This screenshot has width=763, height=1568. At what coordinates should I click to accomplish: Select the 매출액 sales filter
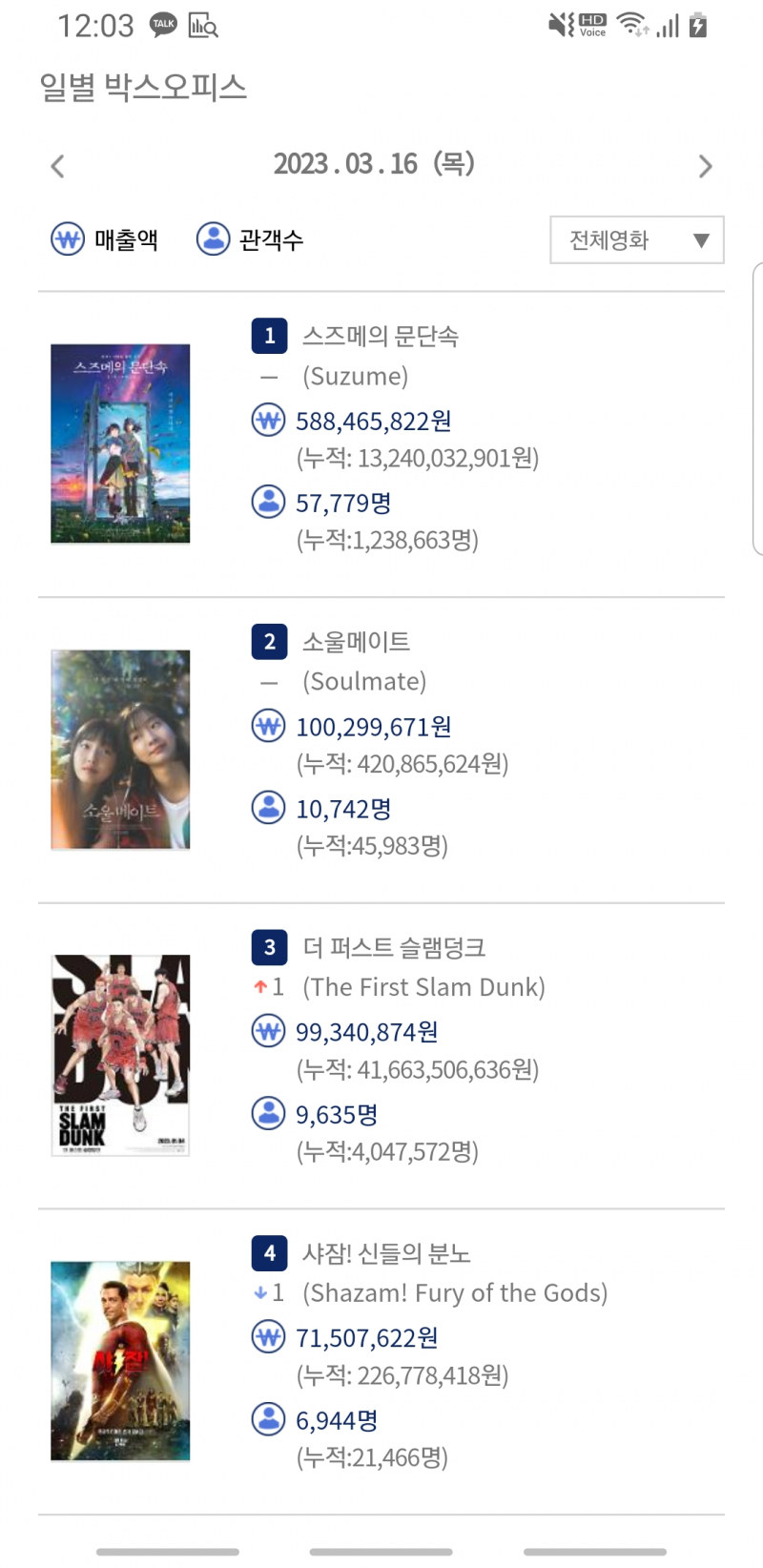pos(105,239)
